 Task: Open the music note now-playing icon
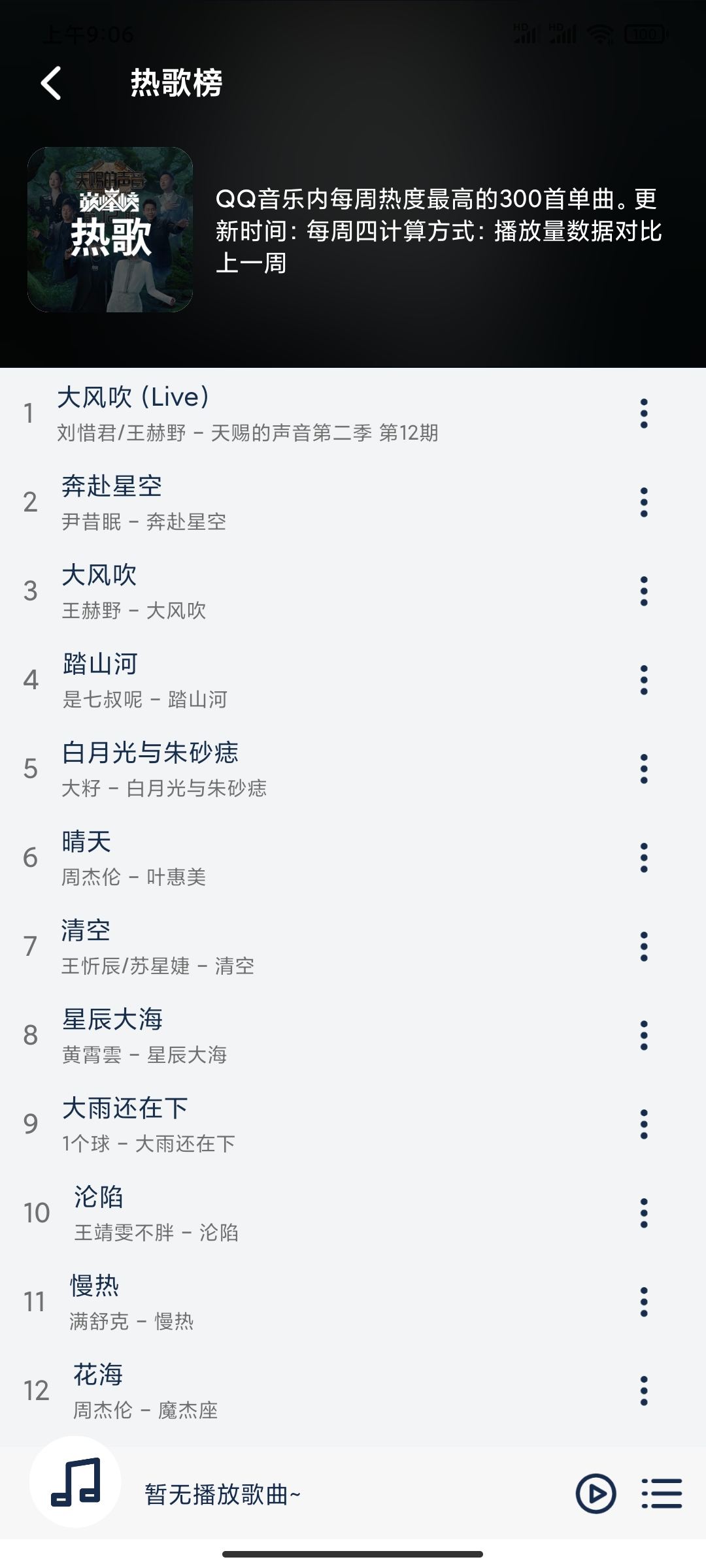click(75, 1482)
